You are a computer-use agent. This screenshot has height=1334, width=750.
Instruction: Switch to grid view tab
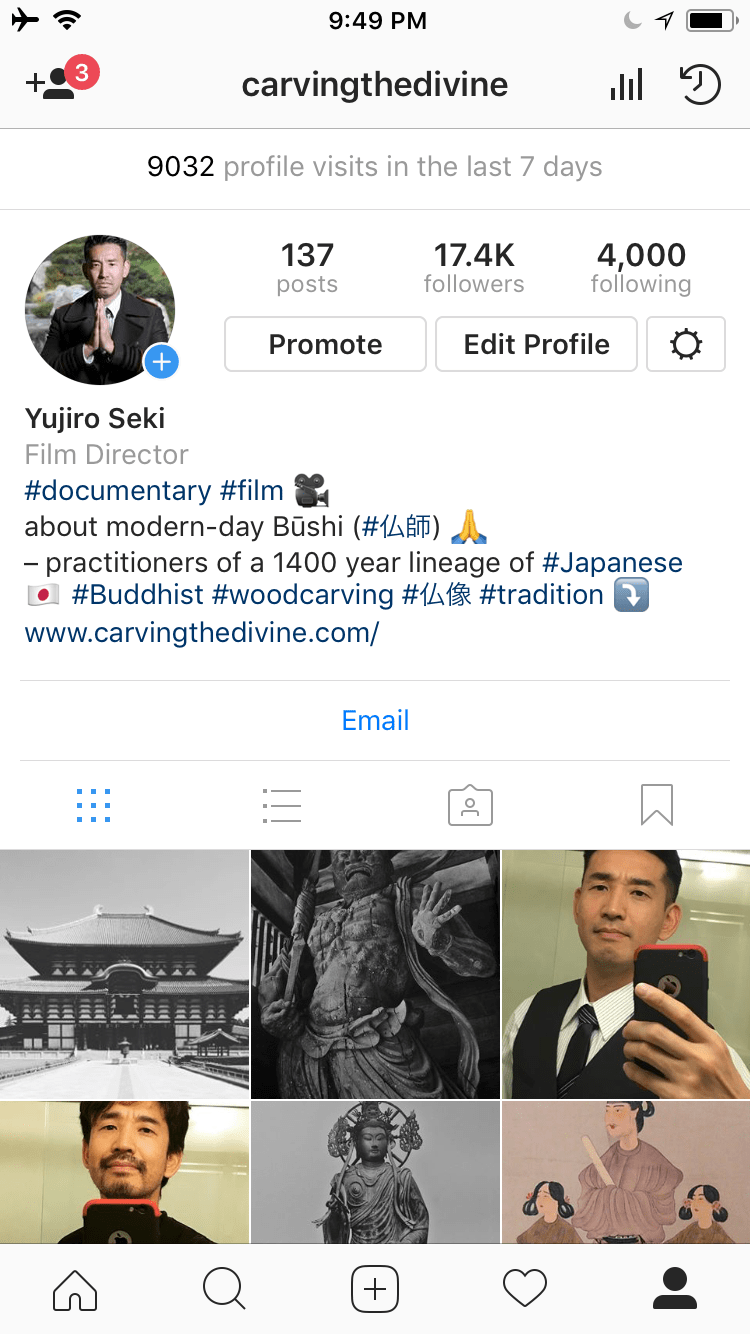pyautogui.click(x=93, y=805)
